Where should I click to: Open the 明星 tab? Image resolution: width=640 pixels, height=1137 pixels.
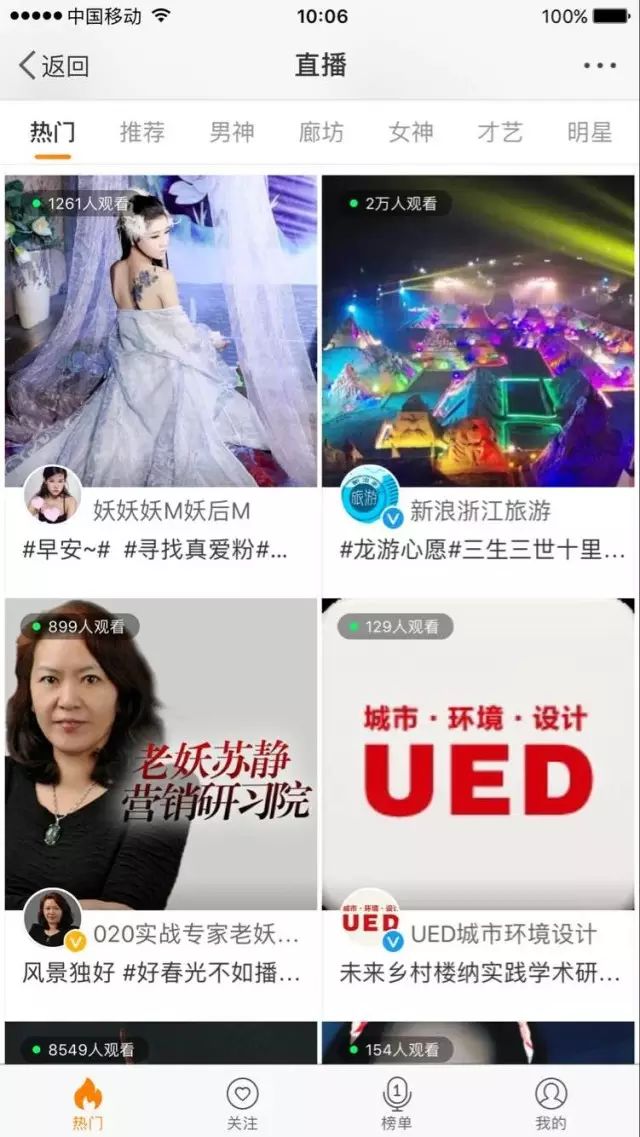coord(589,132)
